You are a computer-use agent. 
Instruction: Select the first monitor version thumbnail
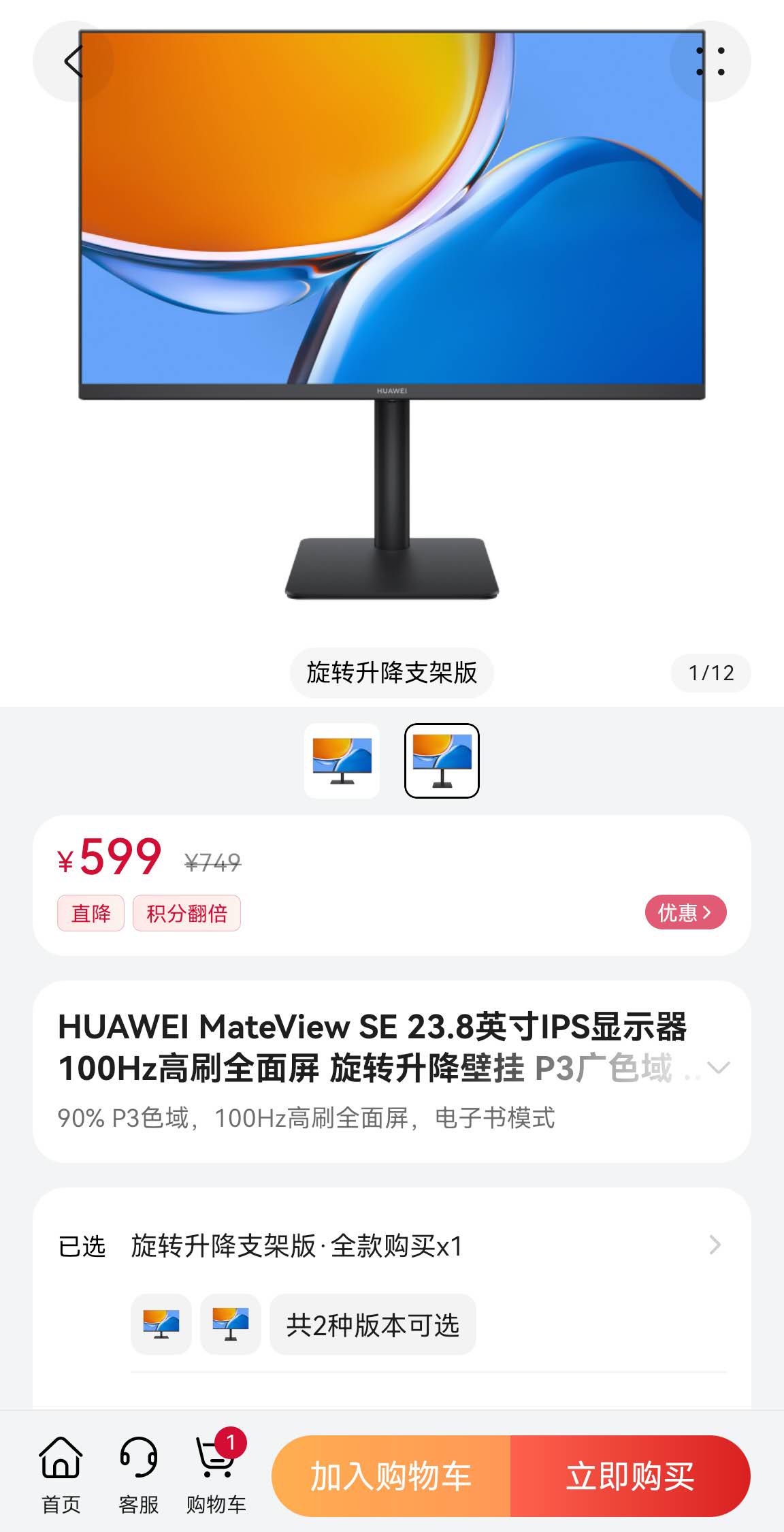click(342, 761)
